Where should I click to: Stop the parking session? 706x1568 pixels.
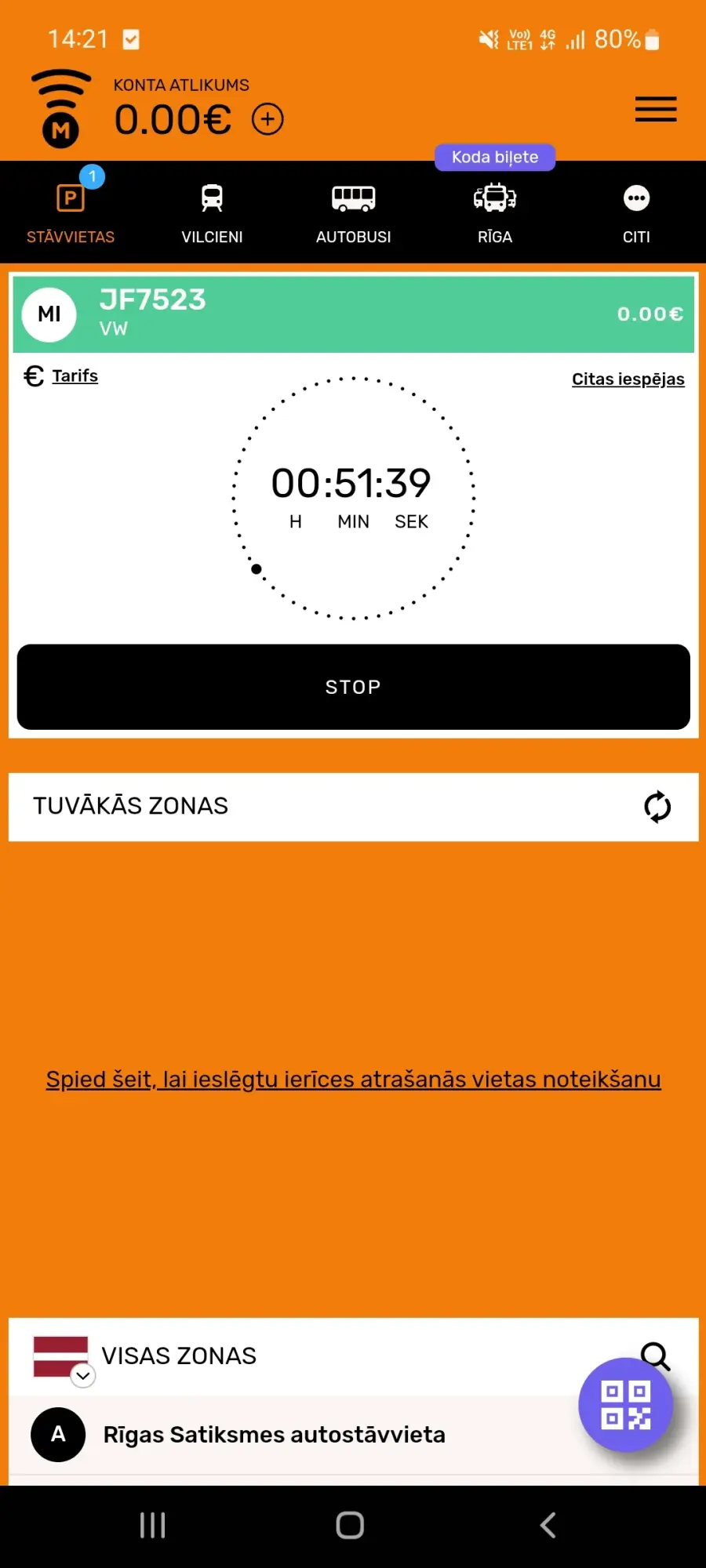(x=353, y=687)
